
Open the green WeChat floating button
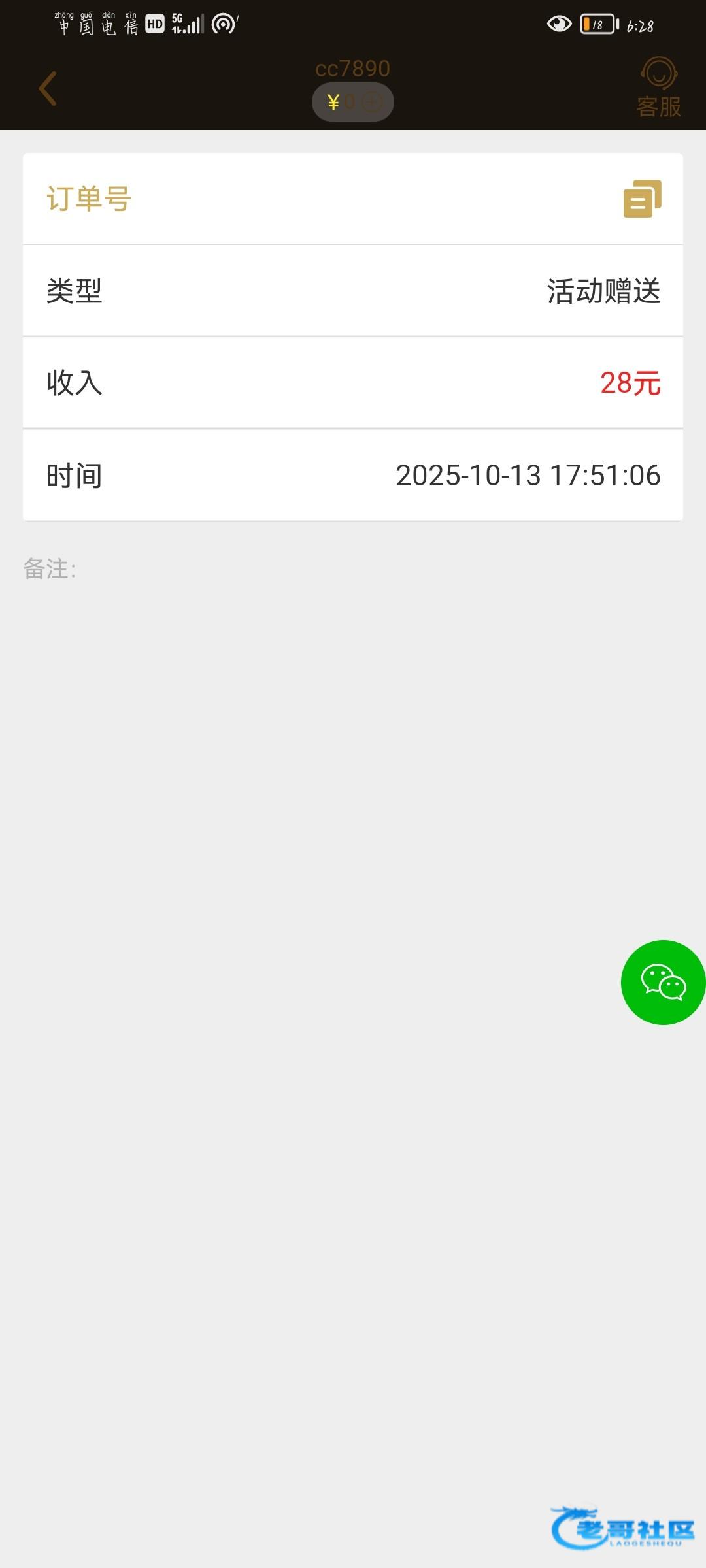[x=663, y=982]
